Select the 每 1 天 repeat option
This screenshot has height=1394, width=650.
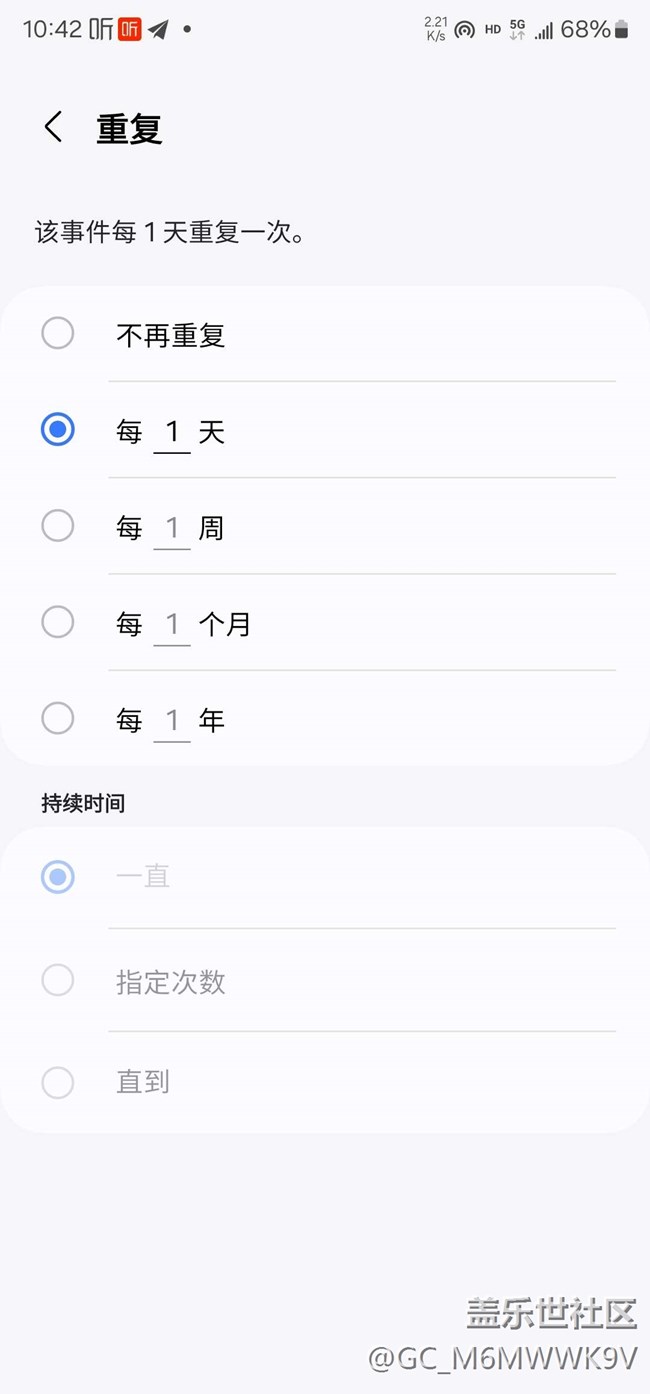point(325,430)
